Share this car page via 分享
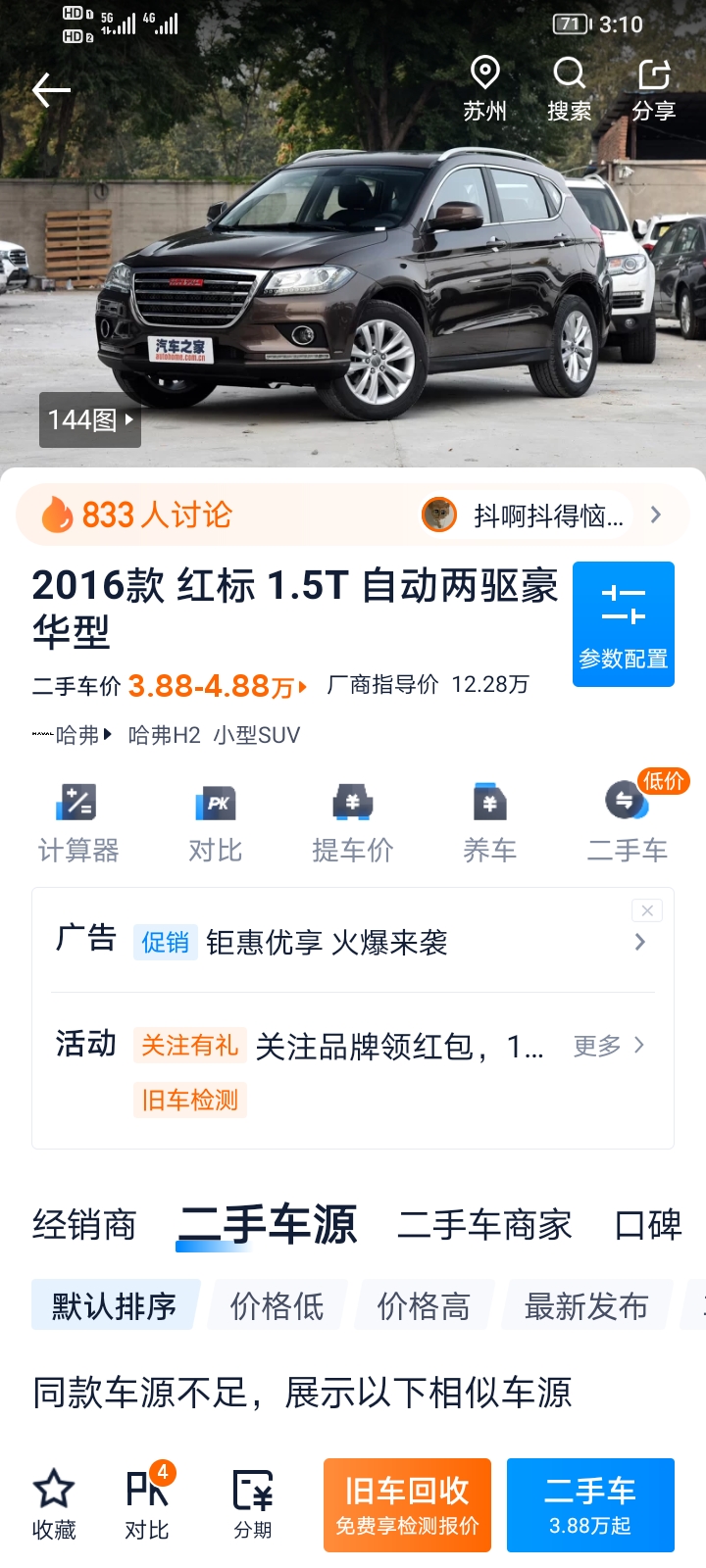 (x=654, y=89)
